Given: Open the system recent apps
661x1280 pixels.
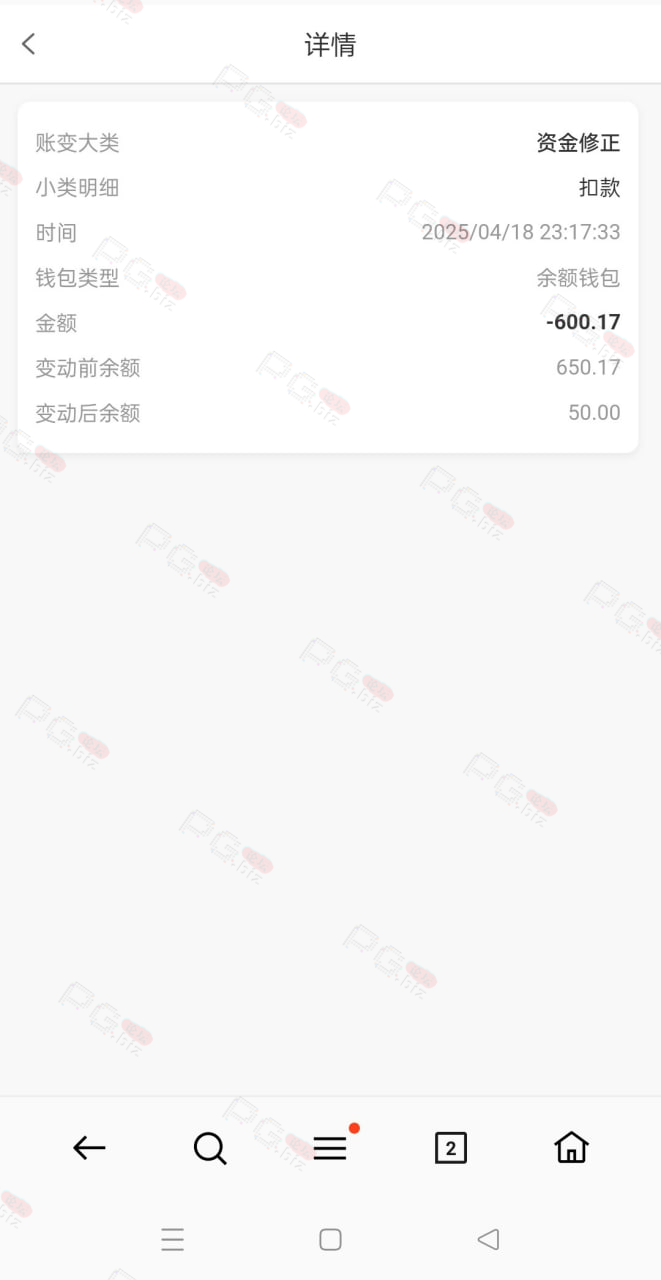Looking at the screenshot, I should coord(173,1240).
